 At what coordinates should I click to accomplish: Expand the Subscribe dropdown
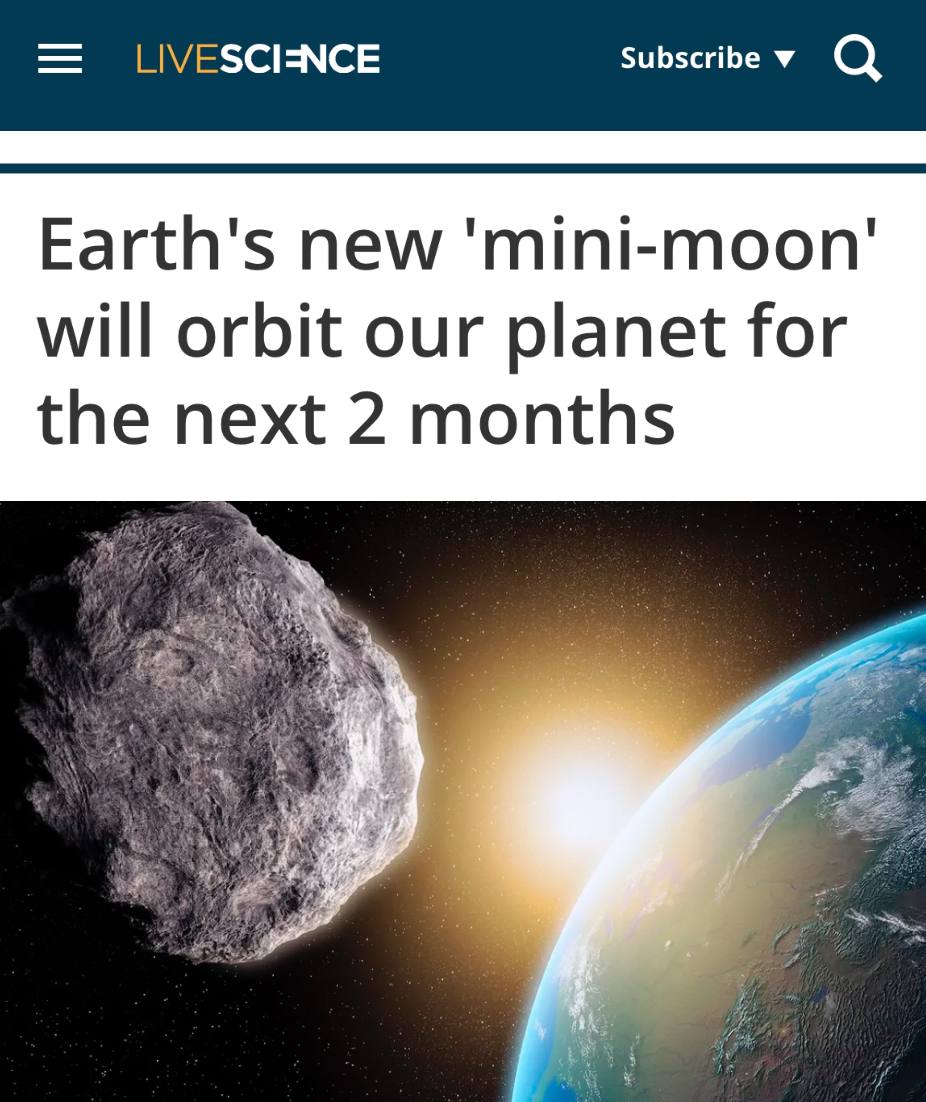point(707,58)
